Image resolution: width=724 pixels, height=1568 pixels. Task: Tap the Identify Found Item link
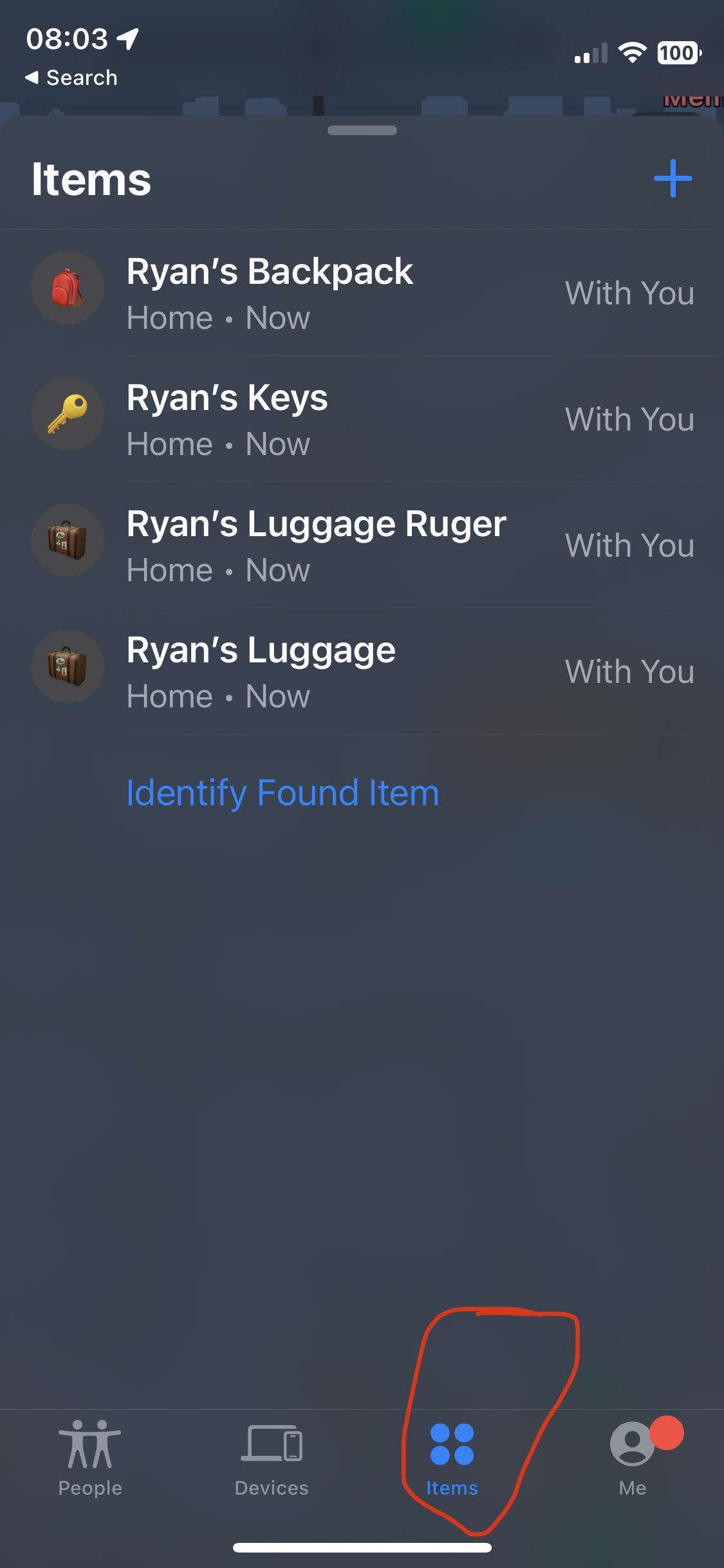(x=283, y=792)
